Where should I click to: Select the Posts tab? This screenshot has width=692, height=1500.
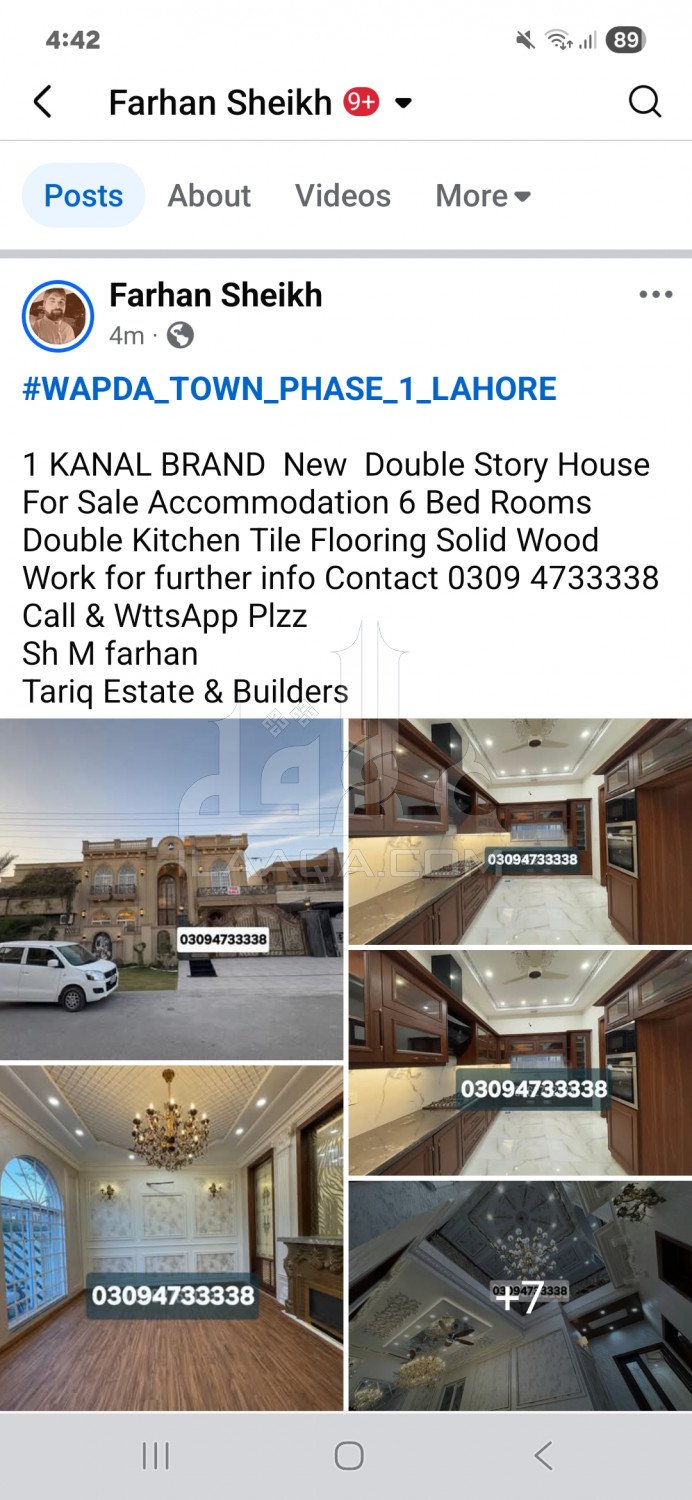coord(84,196)
